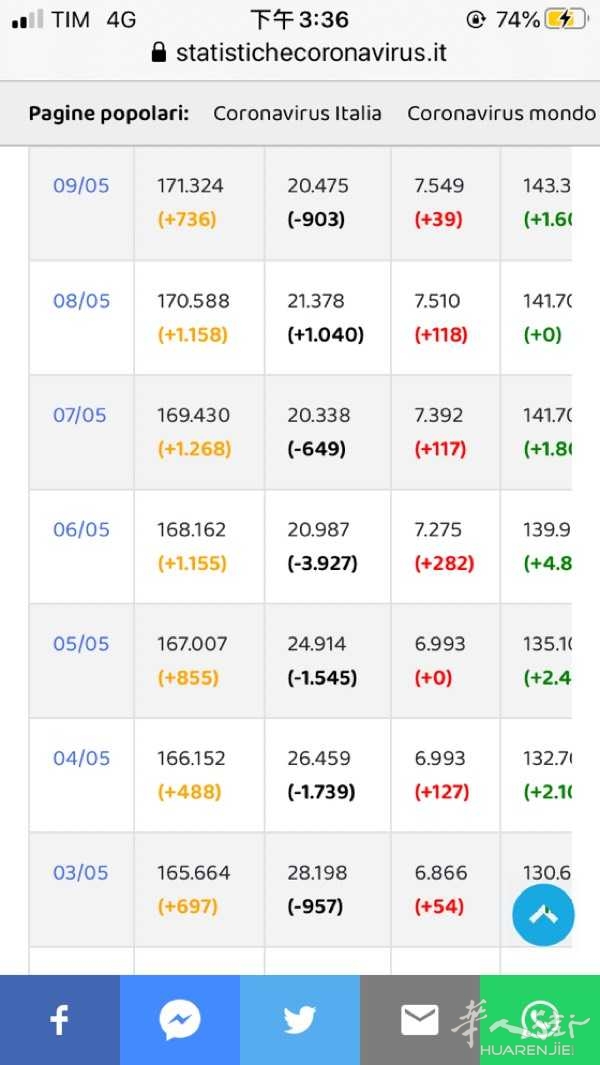Open the 06/05 date link
The image size is (600, 1065).
click(81, 530)
